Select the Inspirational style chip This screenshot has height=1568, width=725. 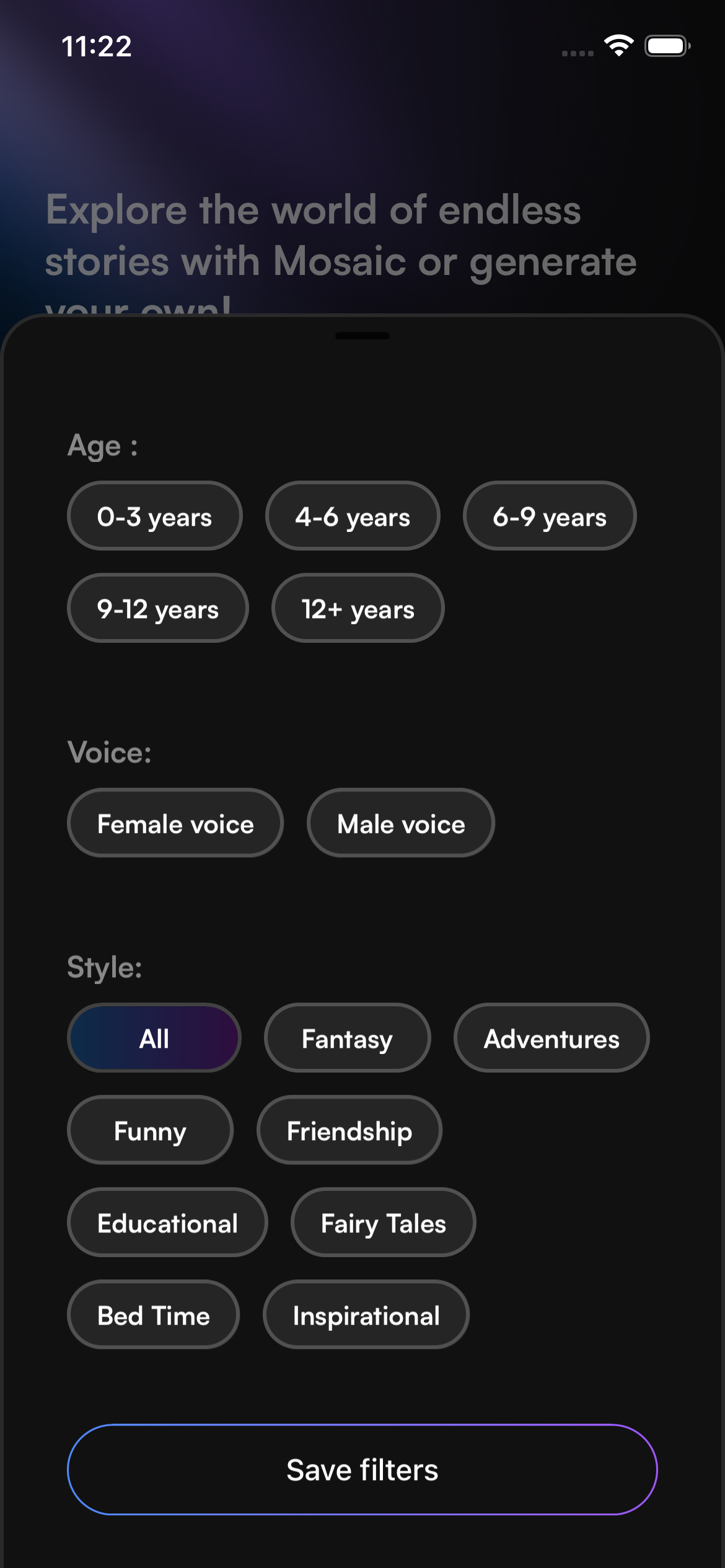coord(366,1315)
